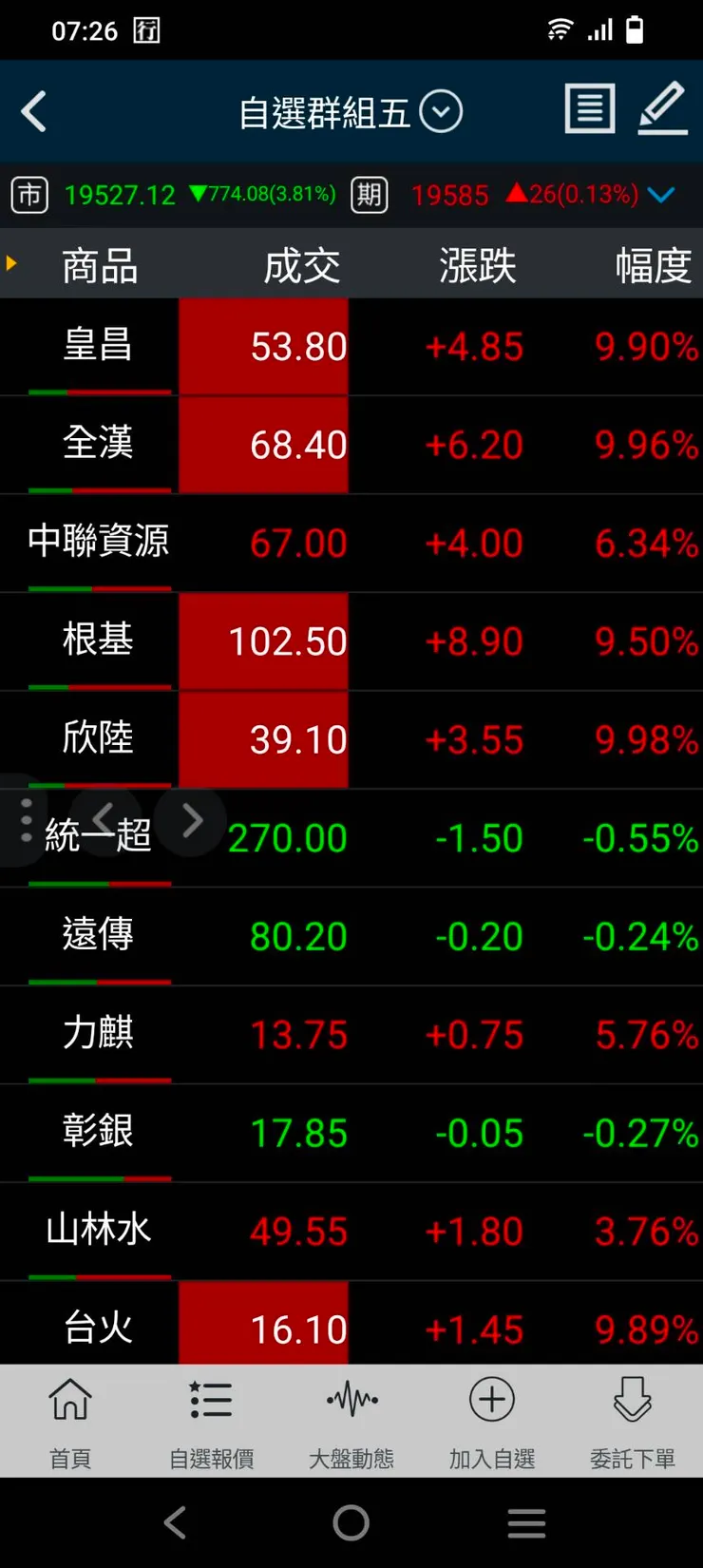
Task: Expand the market index ticker chevron
Action: coord(661,195)
